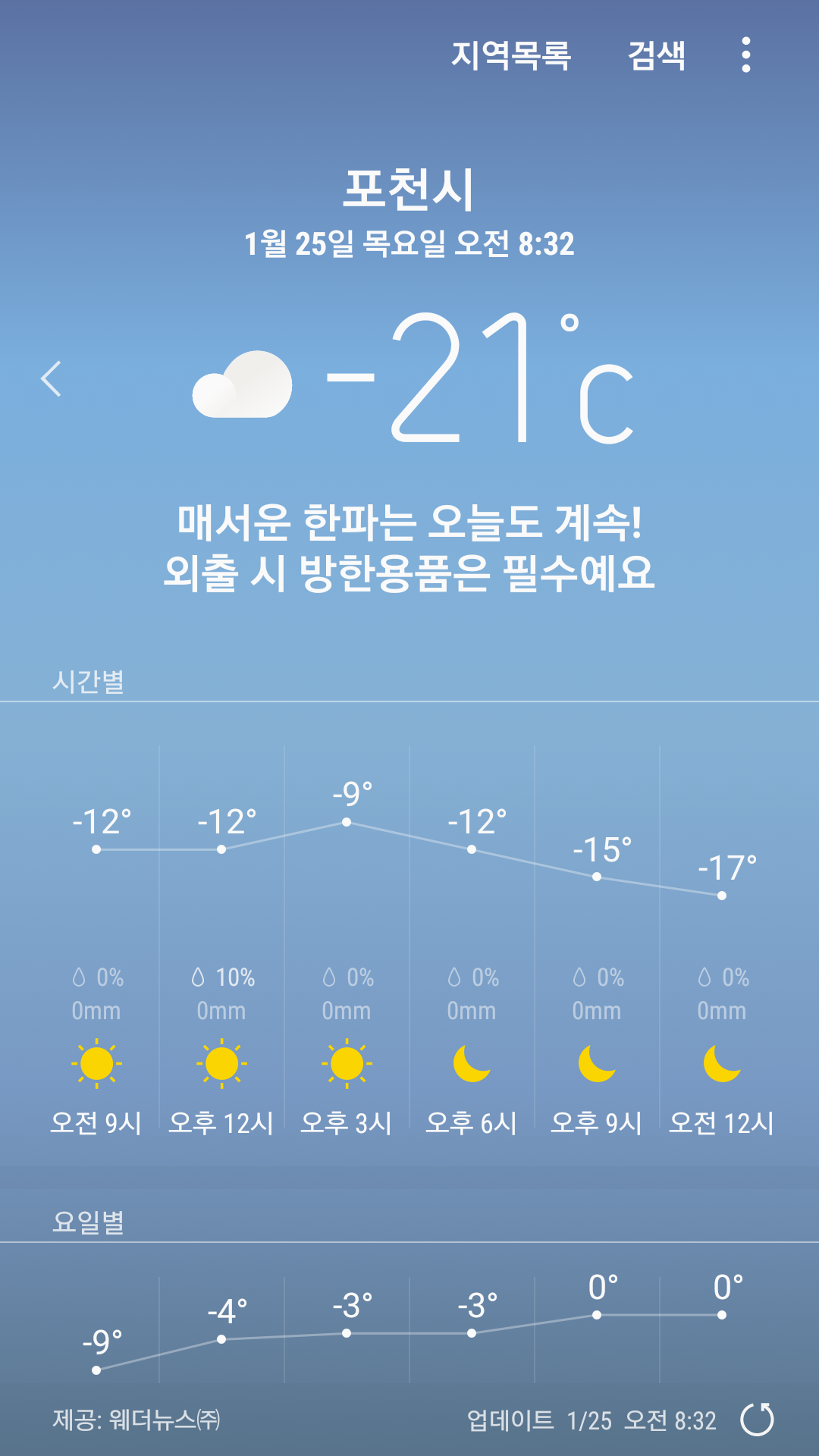This screenshot has height=1456, width=819.
Task: Tap the 검색 search button
Action: [x=657, y=55]
